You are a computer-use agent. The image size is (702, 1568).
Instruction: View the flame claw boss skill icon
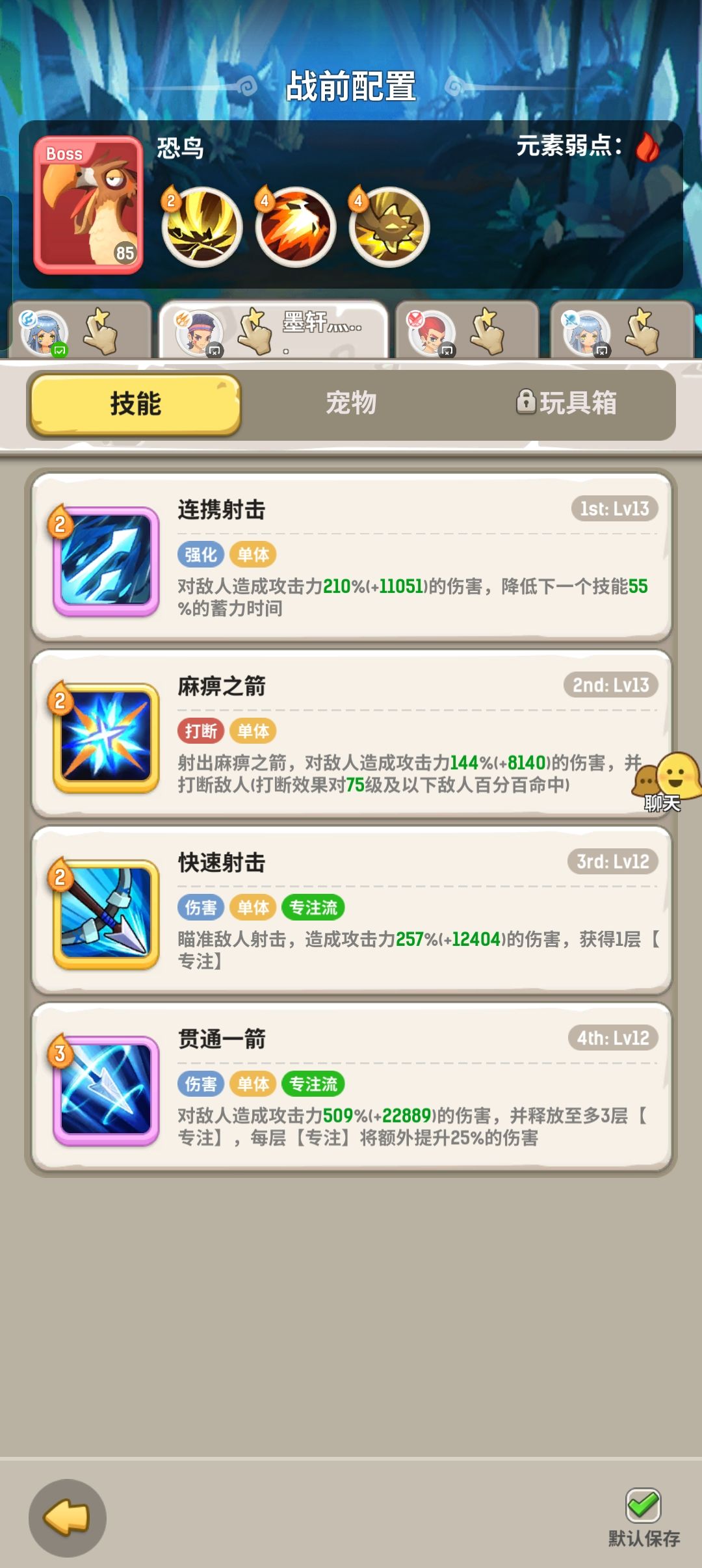(294, 228)
